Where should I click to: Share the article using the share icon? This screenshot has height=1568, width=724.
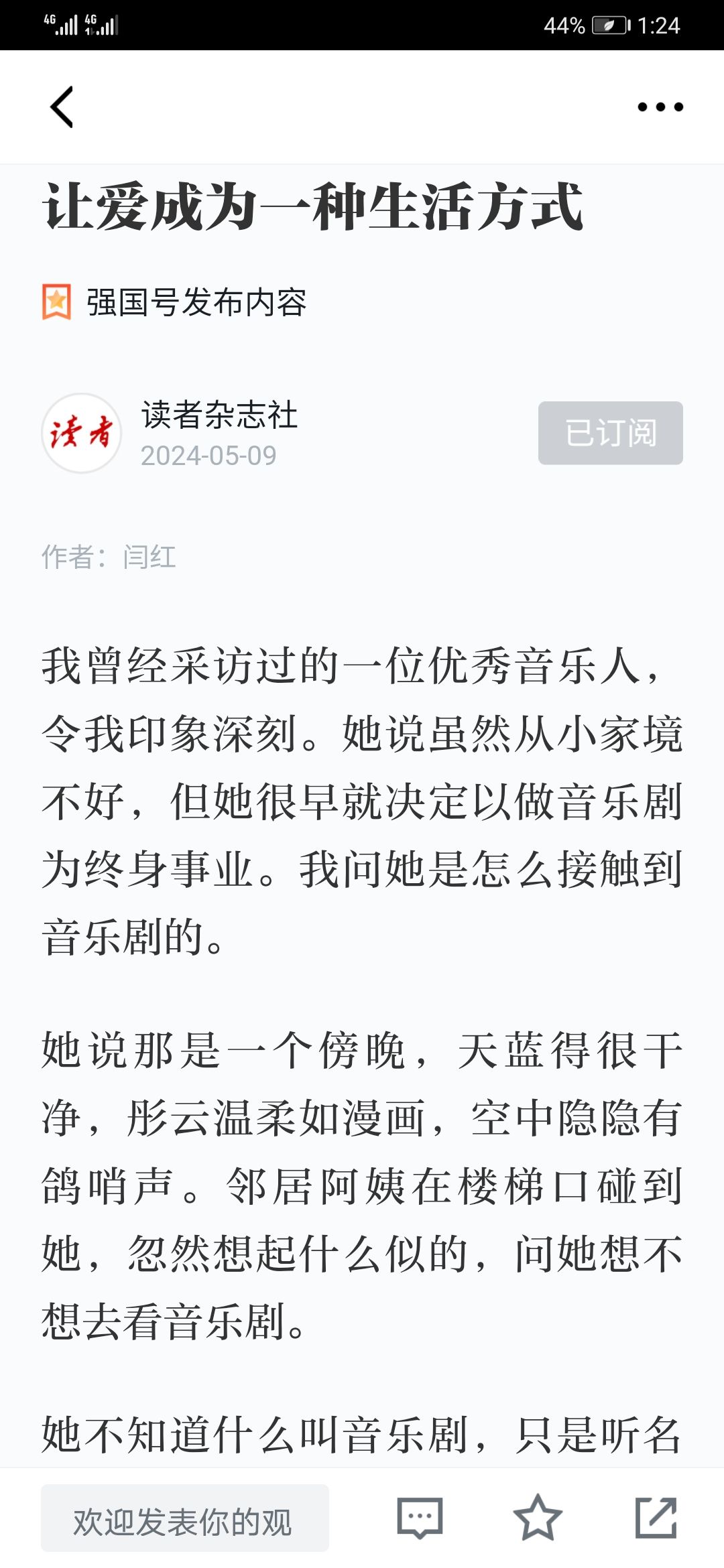[656, 1518]
